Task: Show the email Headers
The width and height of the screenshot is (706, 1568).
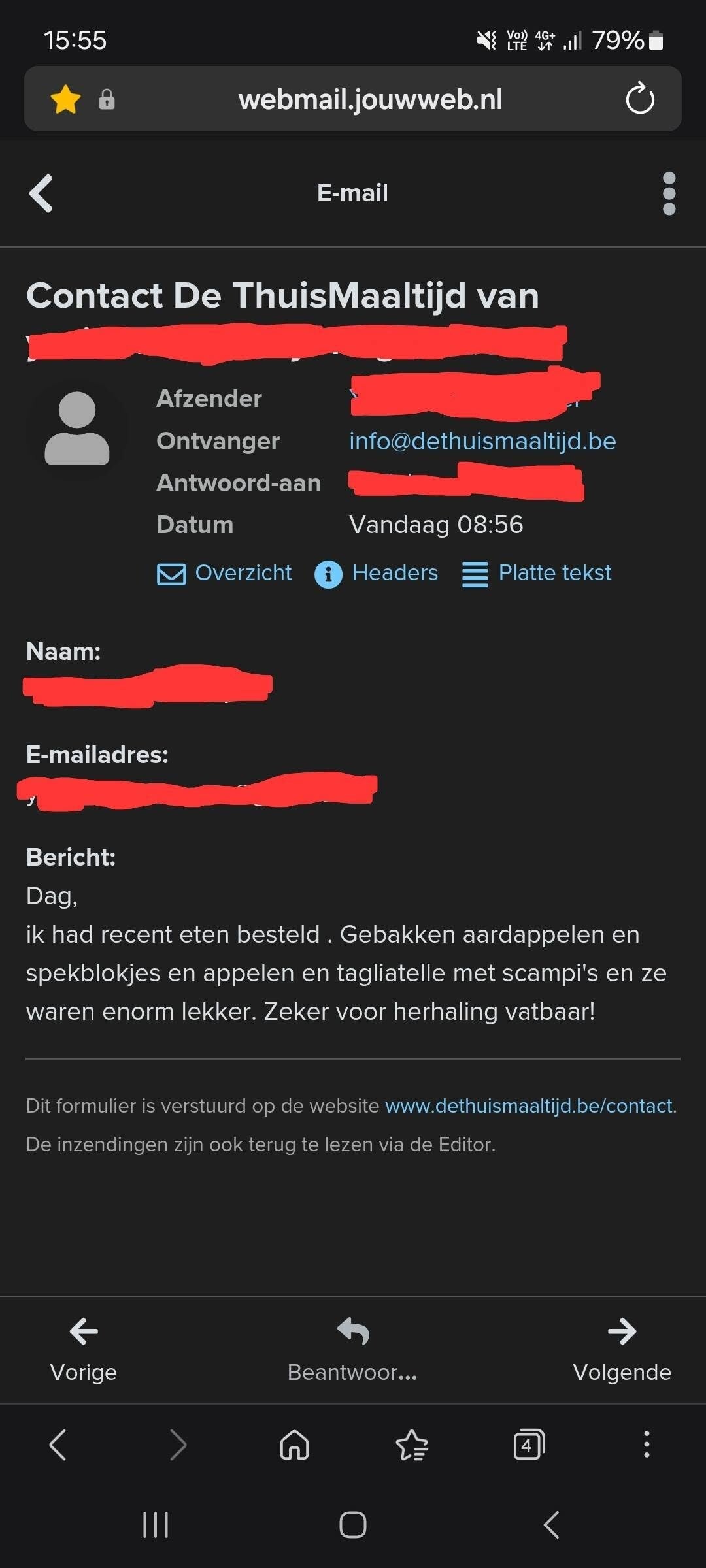Action: click(x=376, y=574)
